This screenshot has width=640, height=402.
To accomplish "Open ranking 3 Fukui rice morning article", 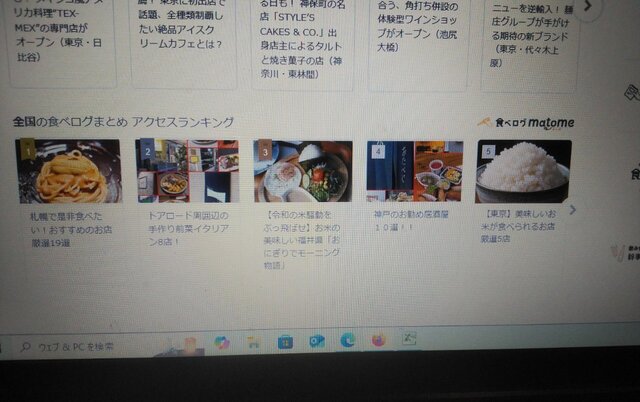I will click(303, 172).
